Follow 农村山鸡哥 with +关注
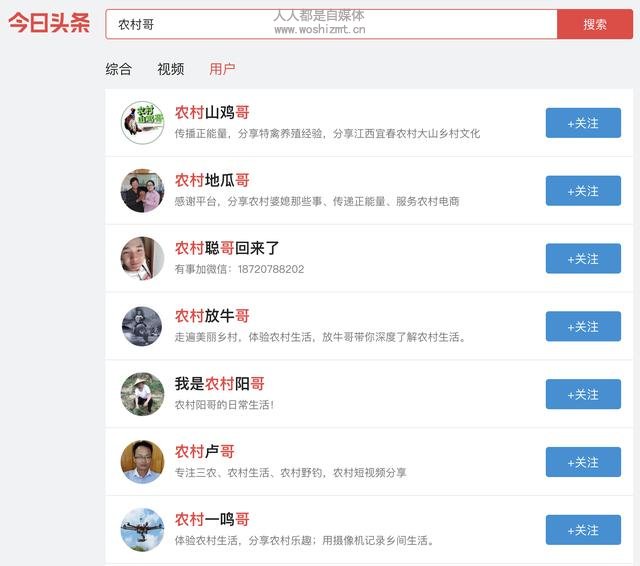640x566 pixels. (x=583, y=123)
